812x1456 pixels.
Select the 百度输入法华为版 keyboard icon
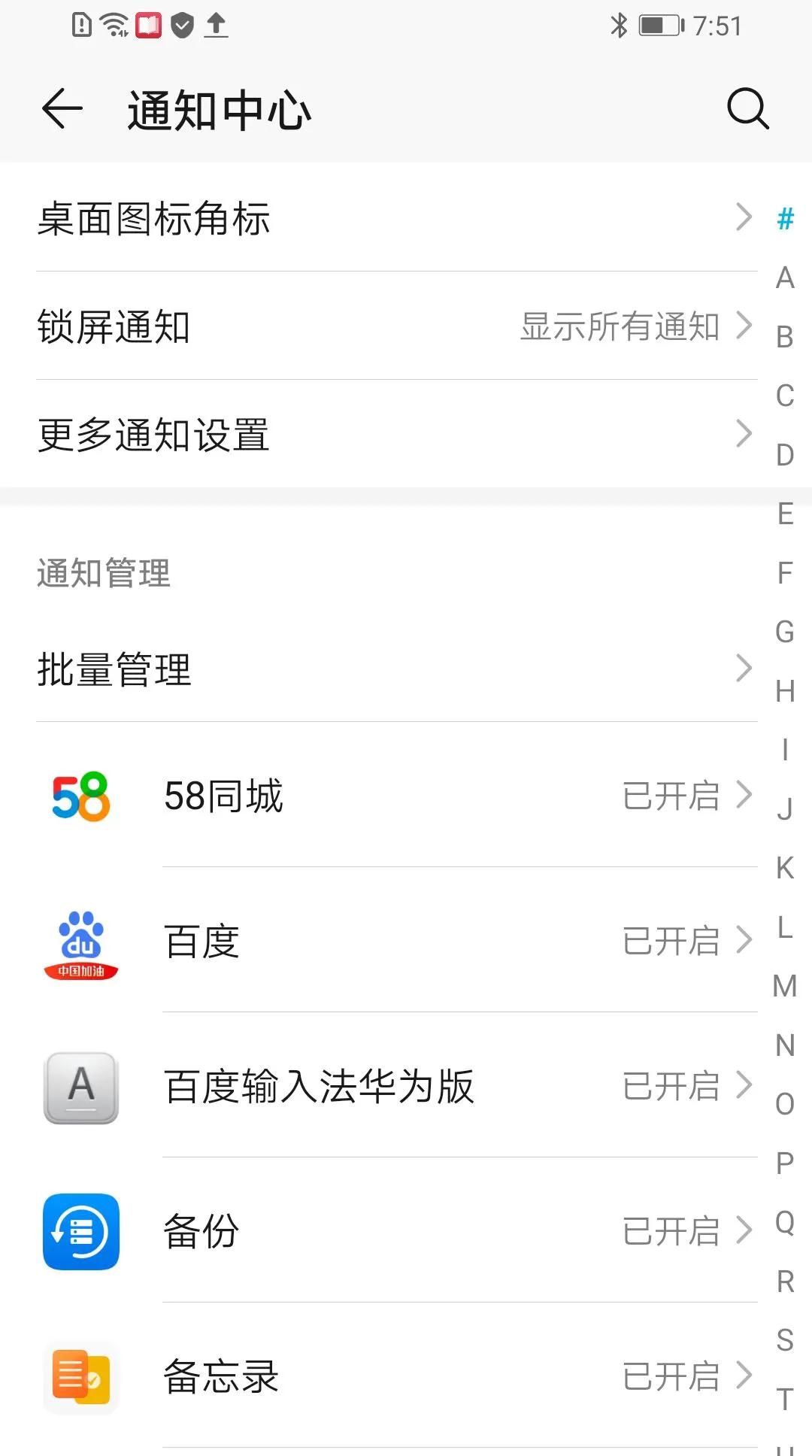pos(80,1088)
